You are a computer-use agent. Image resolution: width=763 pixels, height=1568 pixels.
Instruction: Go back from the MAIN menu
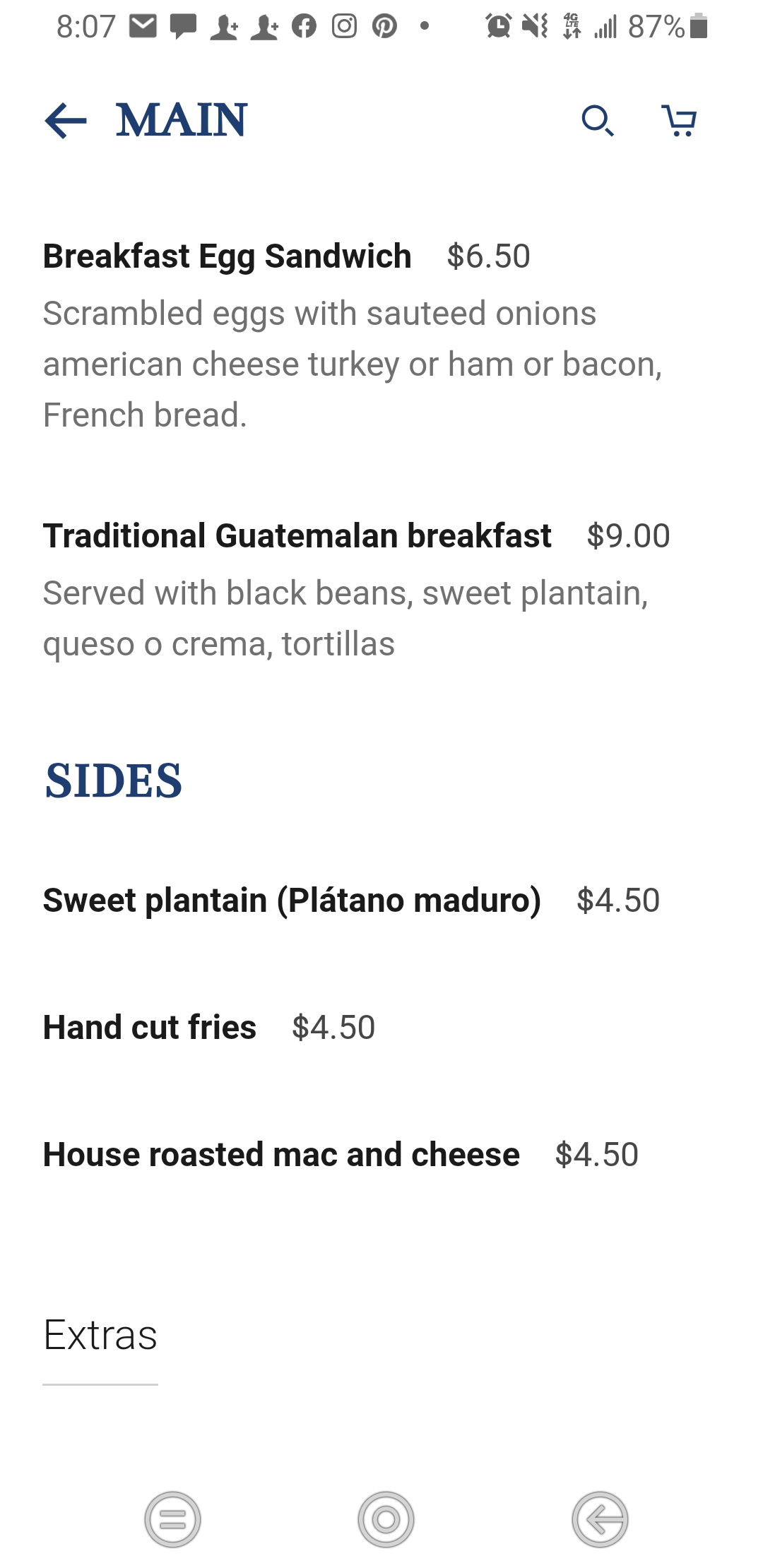tap(66, 120)
